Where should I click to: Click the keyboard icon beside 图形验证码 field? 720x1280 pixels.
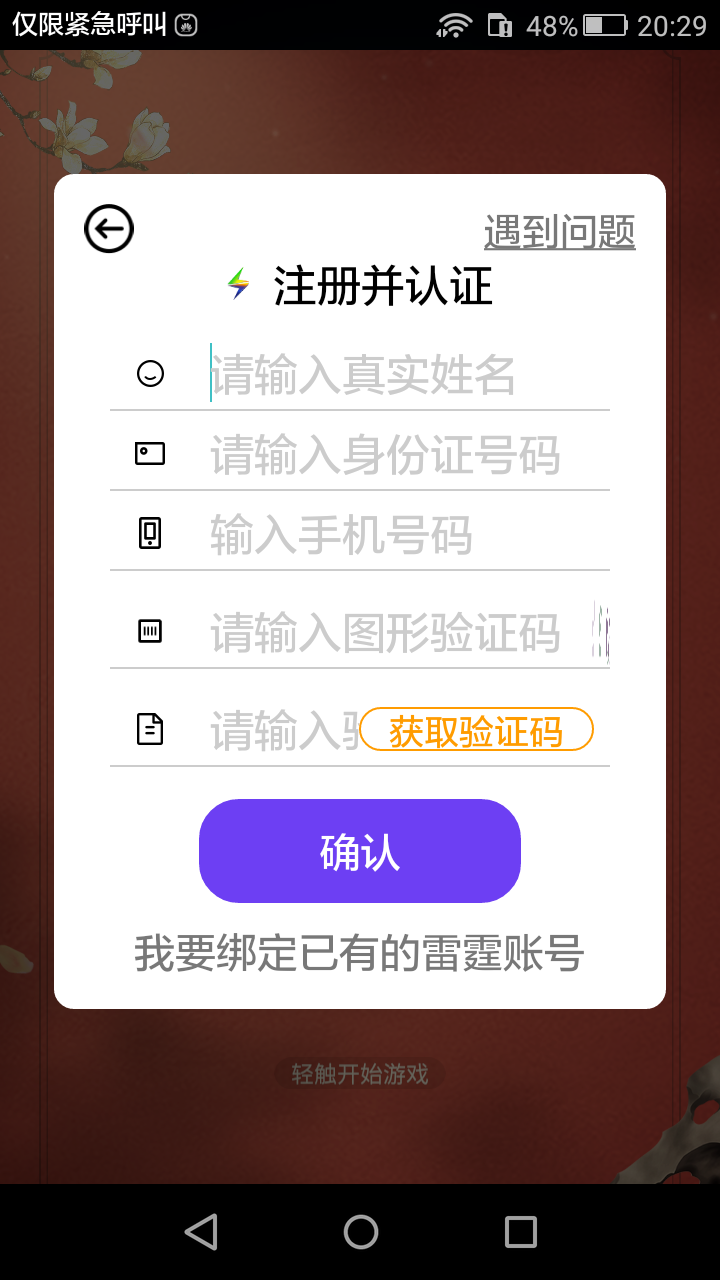[150, 630]
